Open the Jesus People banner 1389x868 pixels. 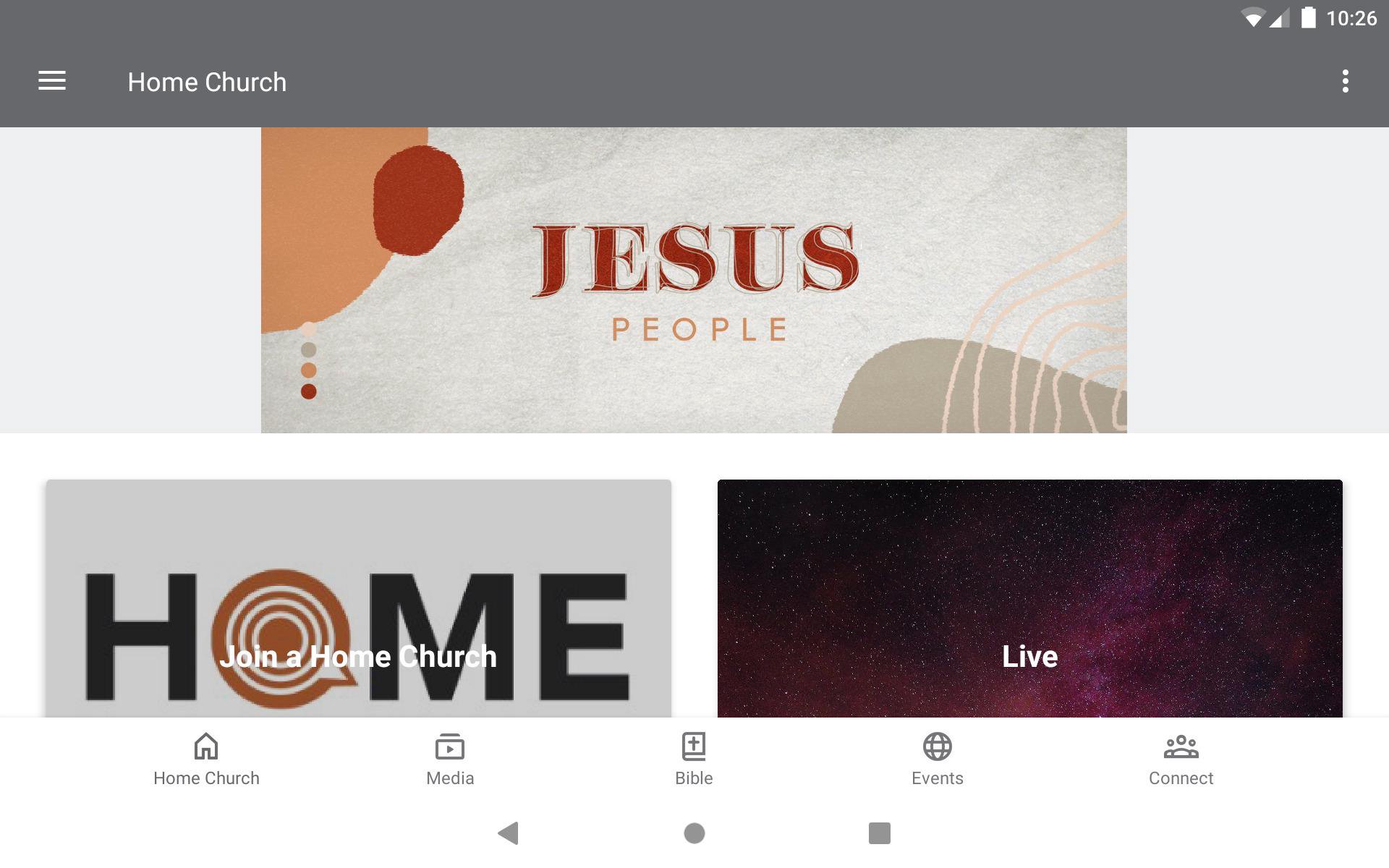point(693,280)
